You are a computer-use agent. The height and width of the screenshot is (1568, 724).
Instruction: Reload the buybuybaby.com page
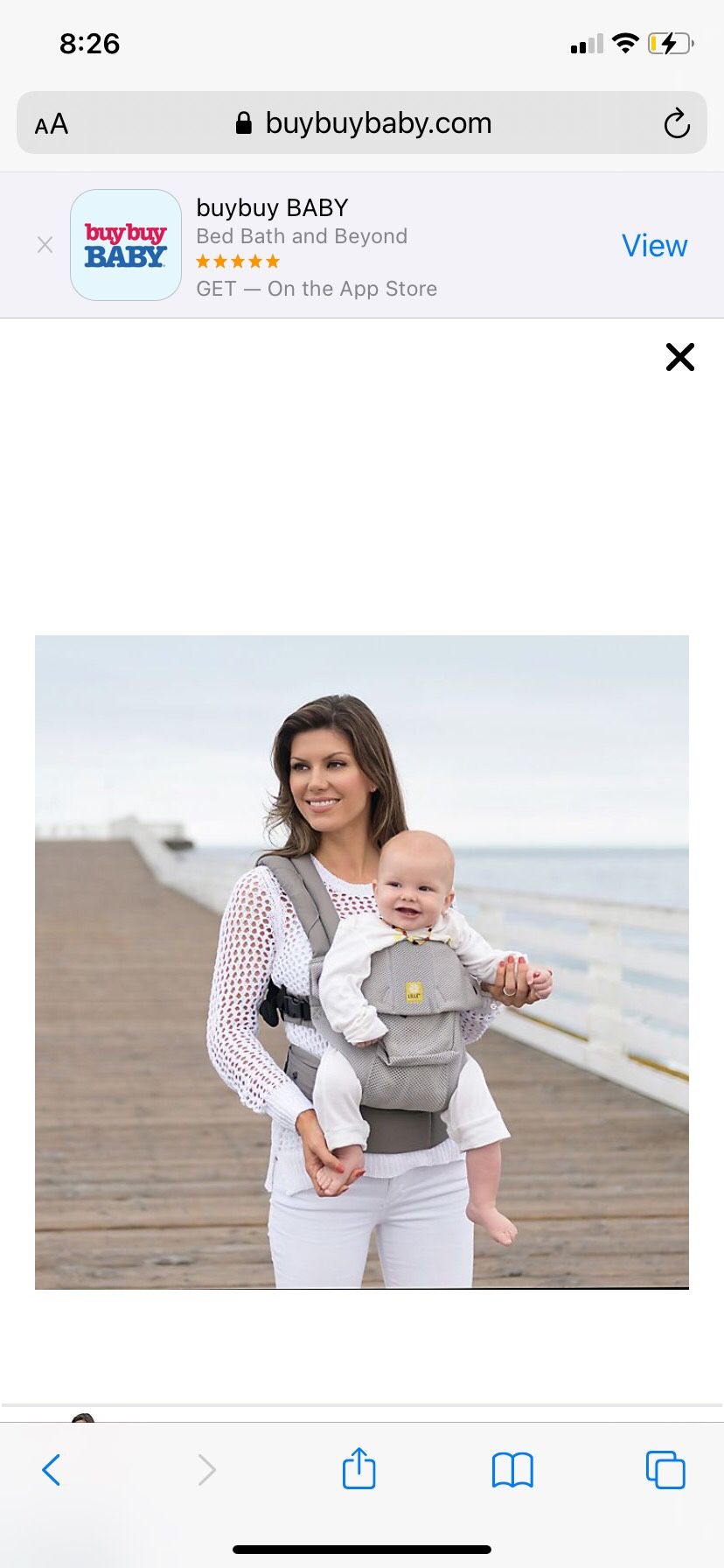[x=677, y=123]
